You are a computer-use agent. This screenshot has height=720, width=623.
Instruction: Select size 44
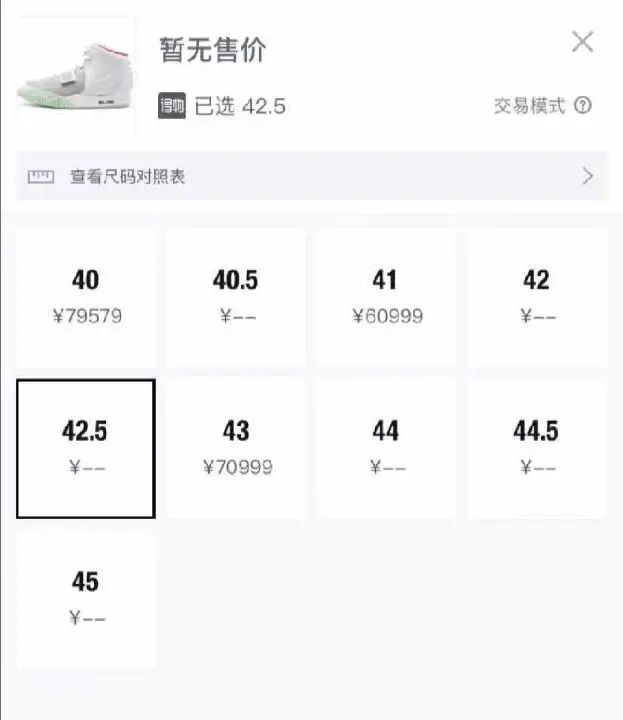pyautogui.click(x=386, y=448)
